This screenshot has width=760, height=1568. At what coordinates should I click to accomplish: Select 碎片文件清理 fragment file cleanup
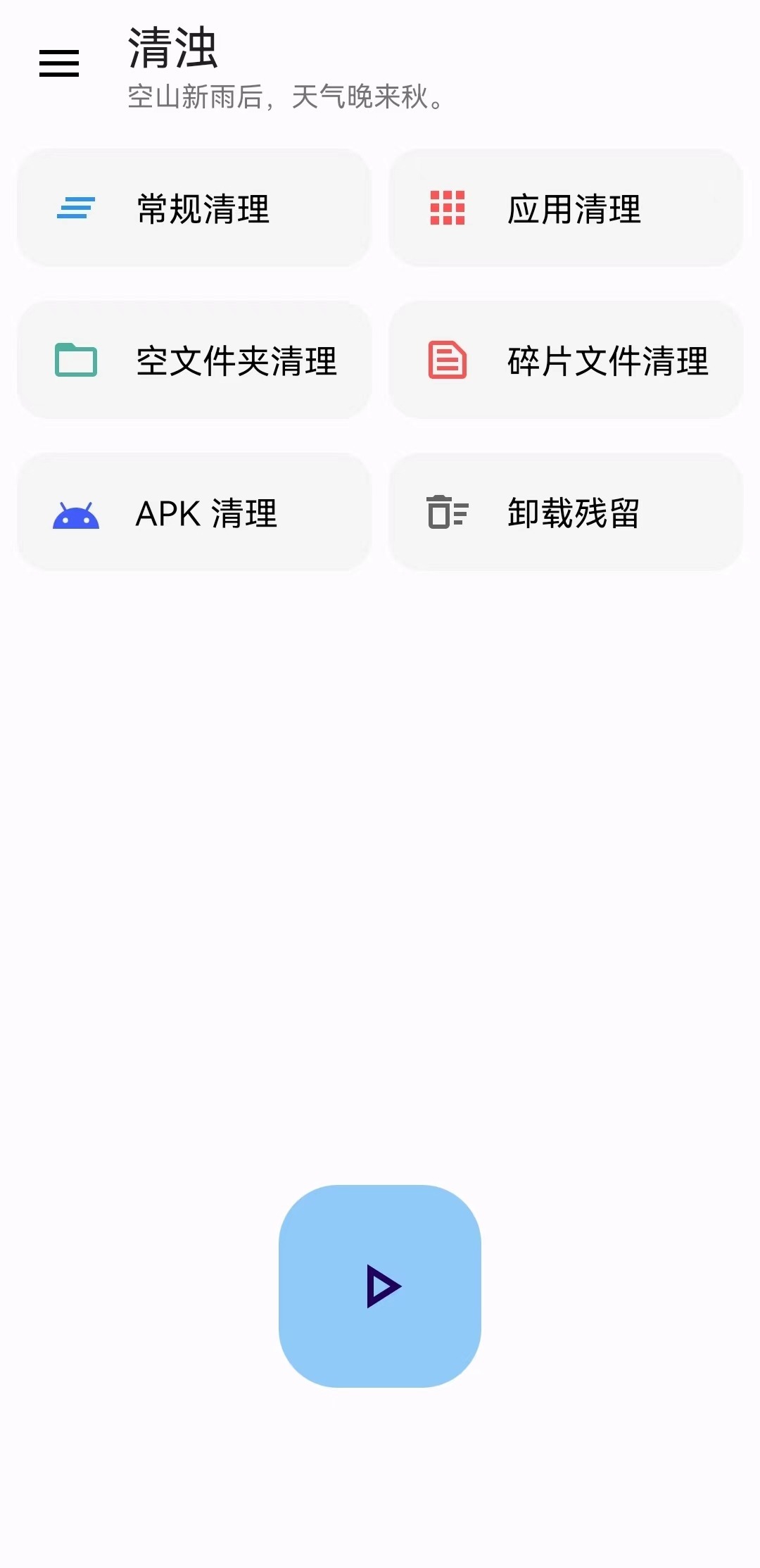[566, 360]
